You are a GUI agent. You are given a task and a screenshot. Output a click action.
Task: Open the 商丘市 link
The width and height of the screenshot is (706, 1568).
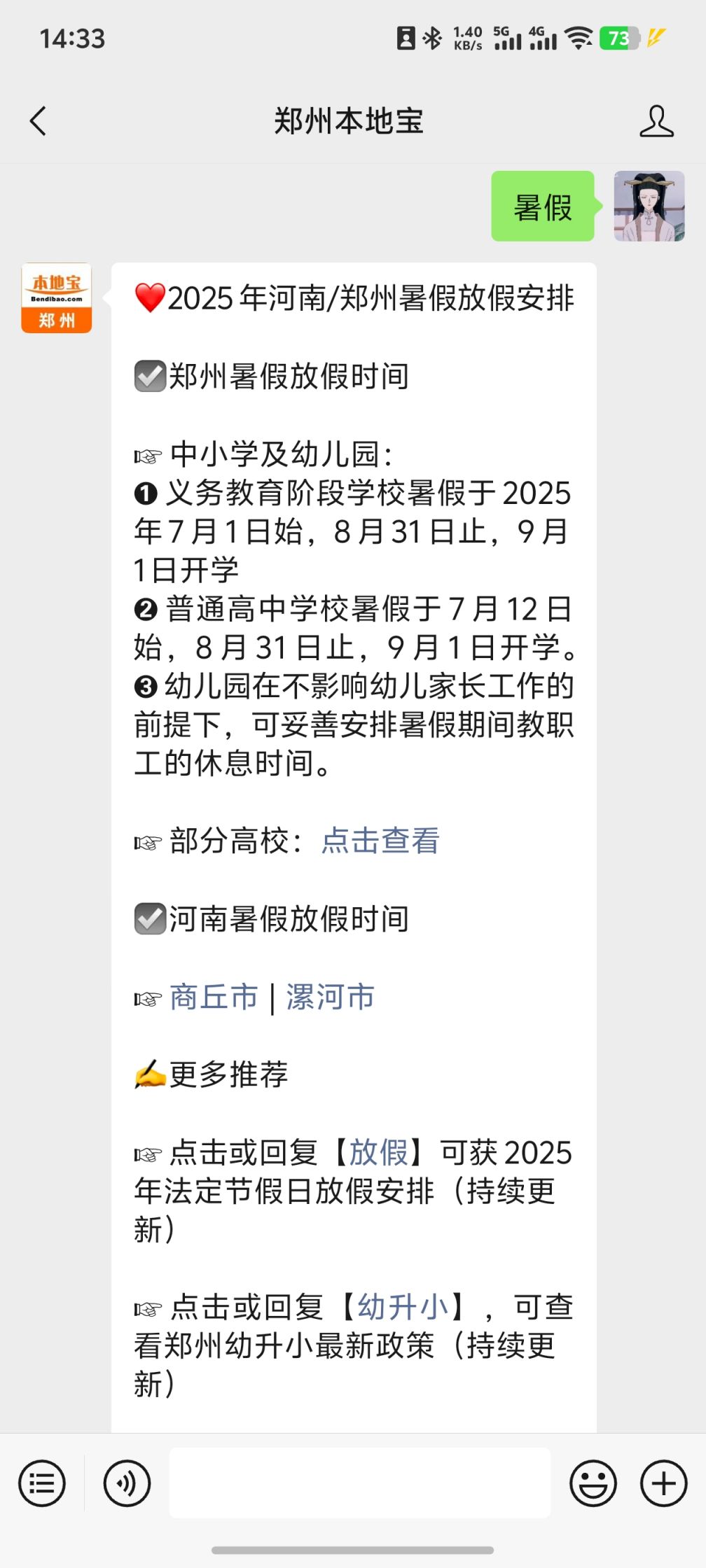(x=214, y=997)
